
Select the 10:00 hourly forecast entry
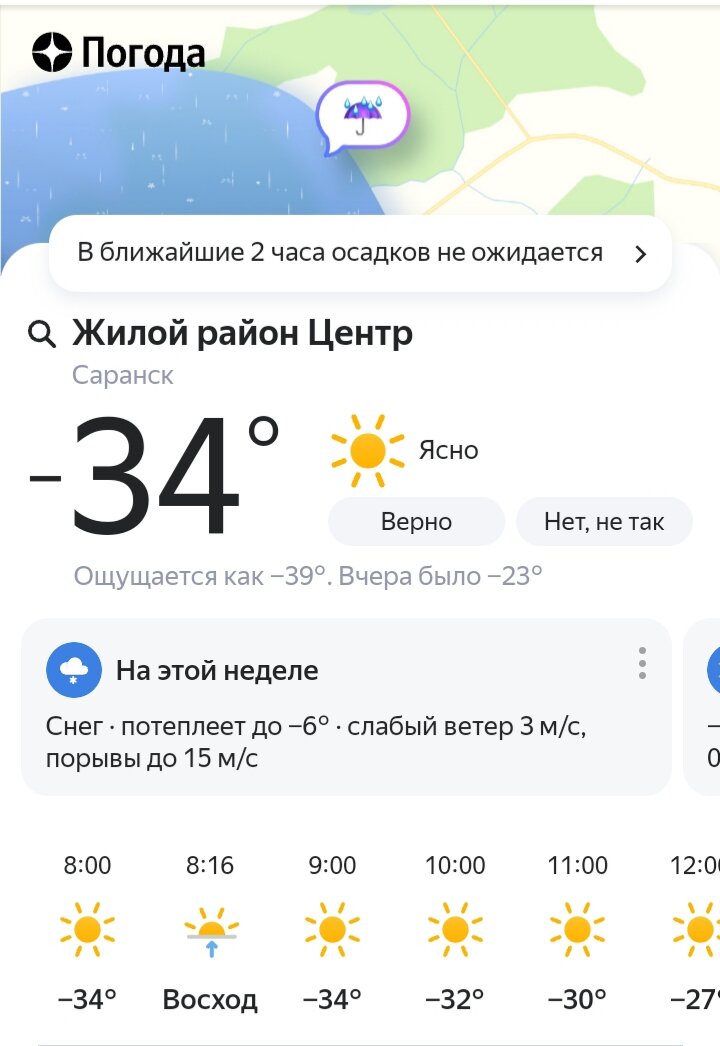(x=454, y=930)
